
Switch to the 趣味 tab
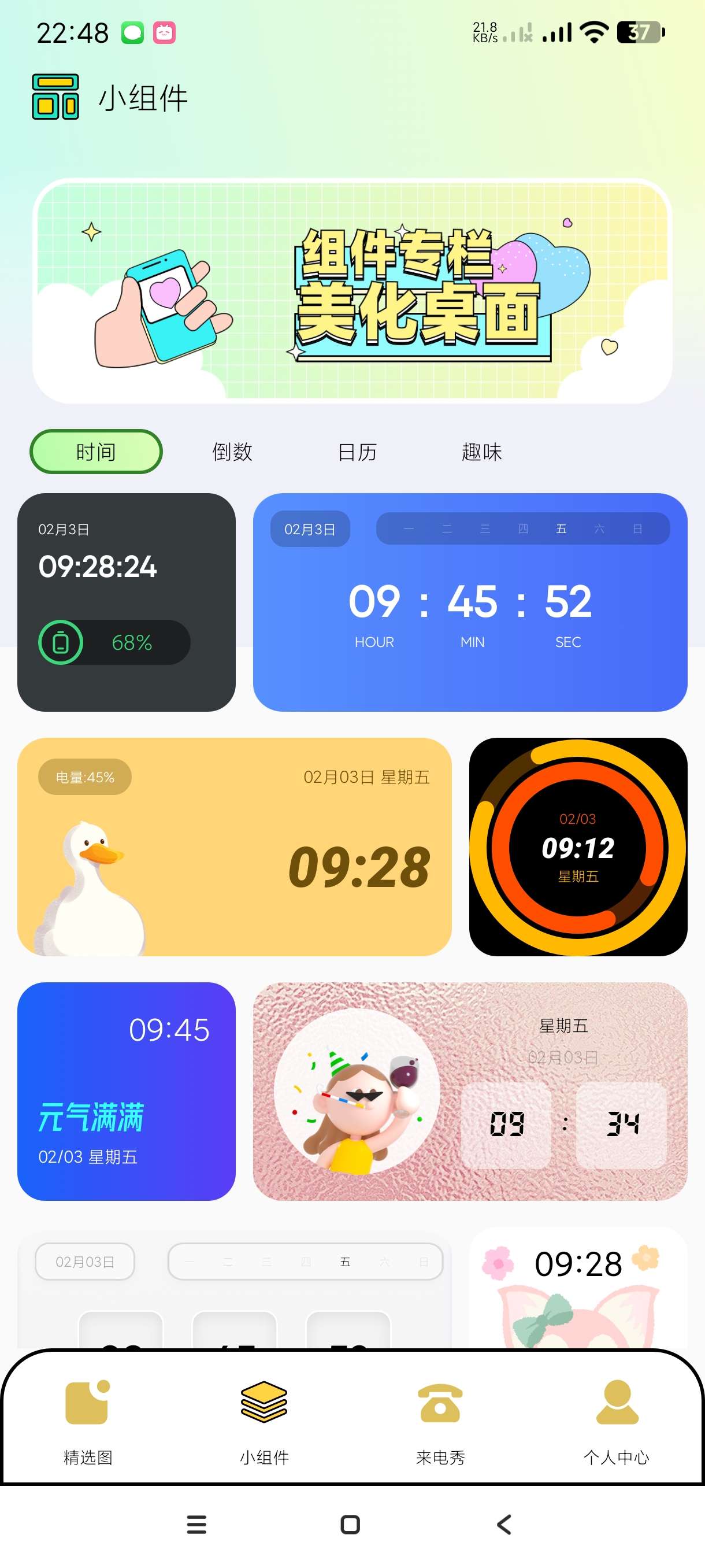482,452
